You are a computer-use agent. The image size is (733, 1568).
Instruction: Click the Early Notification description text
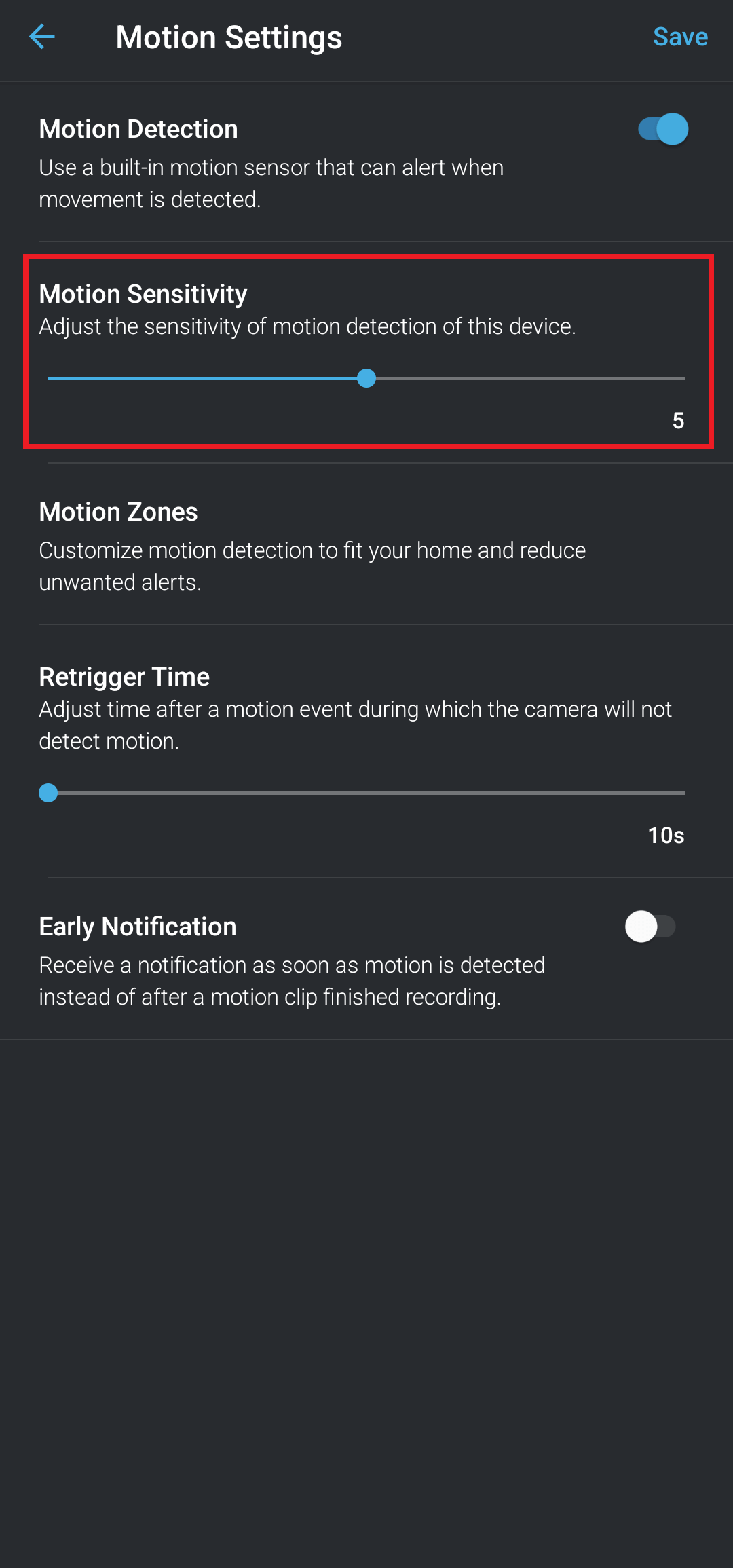292,981
